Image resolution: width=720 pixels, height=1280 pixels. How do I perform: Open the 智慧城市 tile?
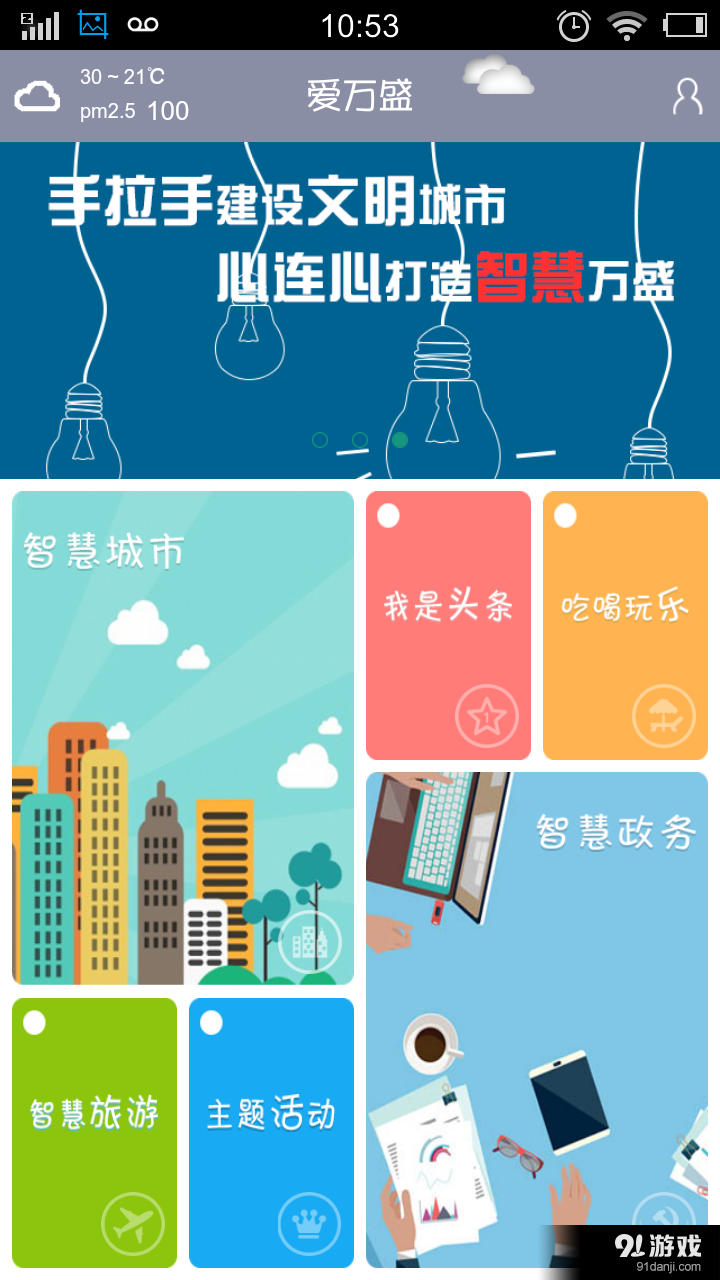pos(183,735)
